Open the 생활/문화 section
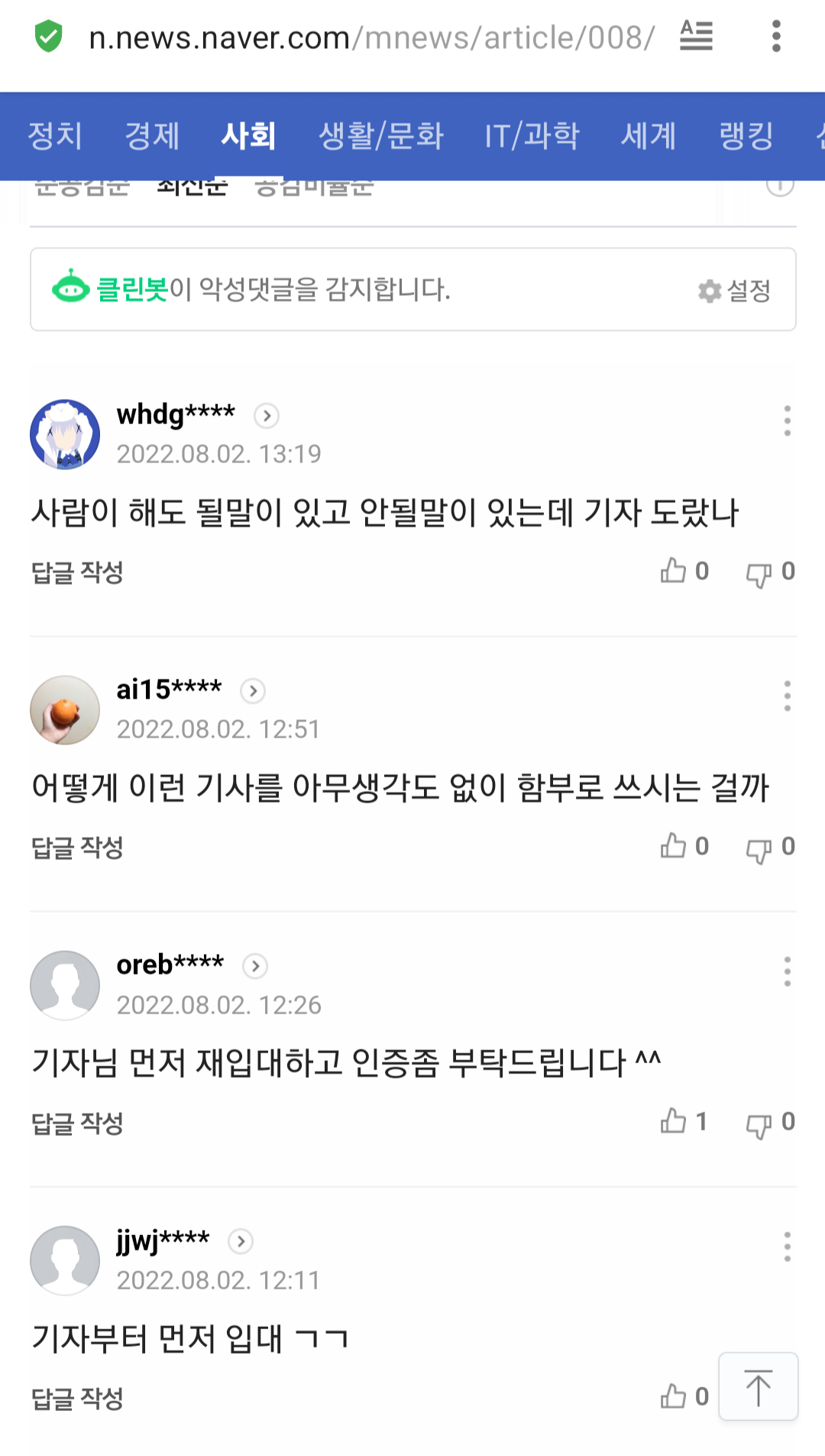This screenshot has width=825, height=1456. (380, 136)
